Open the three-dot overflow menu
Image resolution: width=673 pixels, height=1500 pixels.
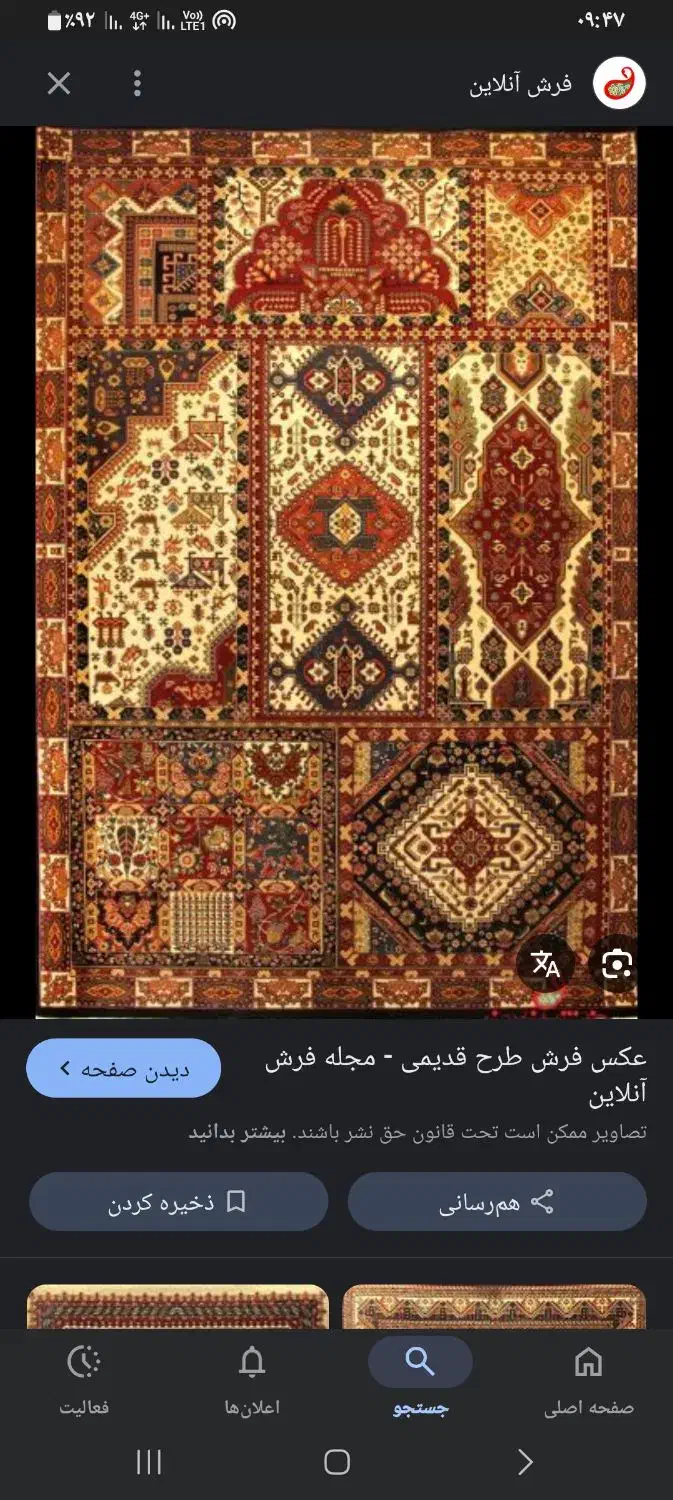[x=138, y=84]
